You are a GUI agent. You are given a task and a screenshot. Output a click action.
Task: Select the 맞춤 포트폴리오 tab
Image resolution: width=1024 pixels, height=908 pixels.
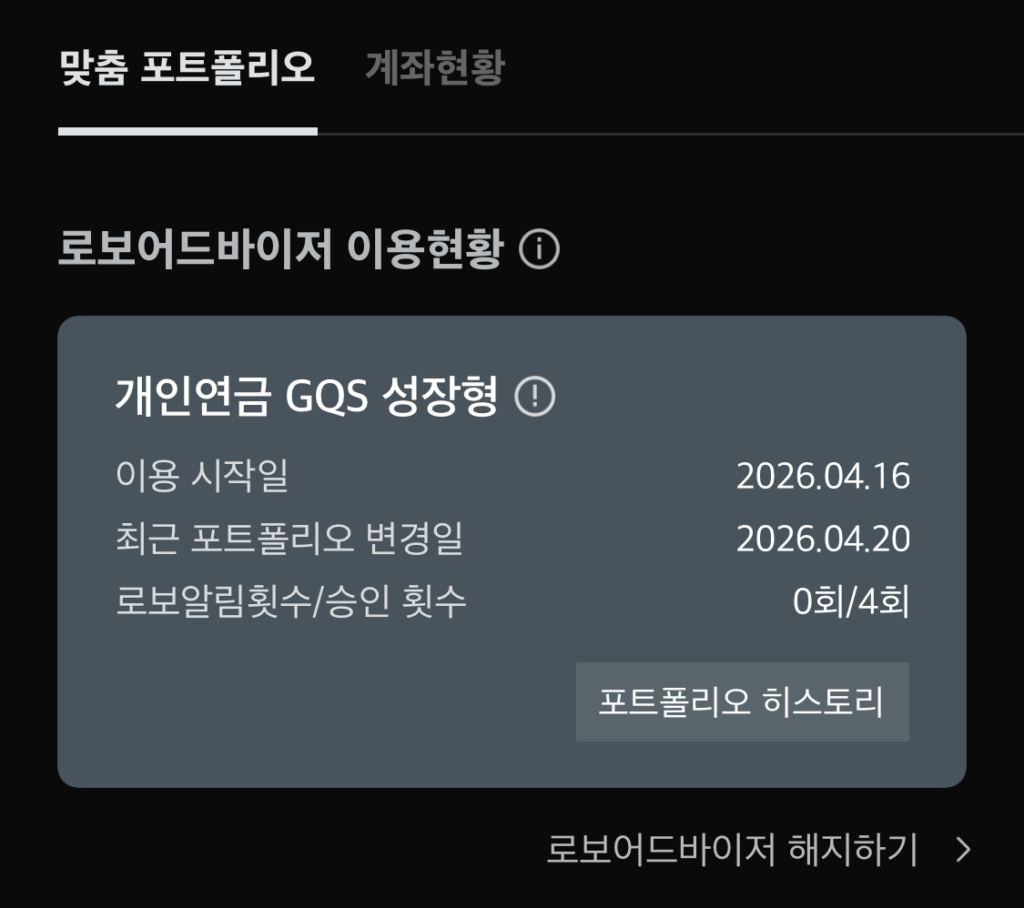click(x=187, y=69)
